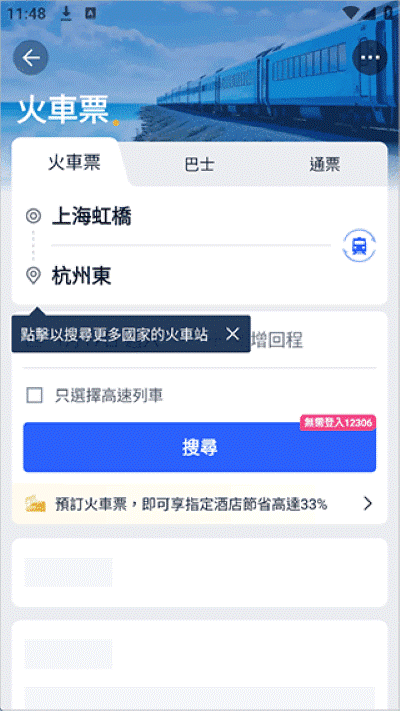Tap the 搜尋 search button
The width and height of the screenshot is (400, 711).
200,448
